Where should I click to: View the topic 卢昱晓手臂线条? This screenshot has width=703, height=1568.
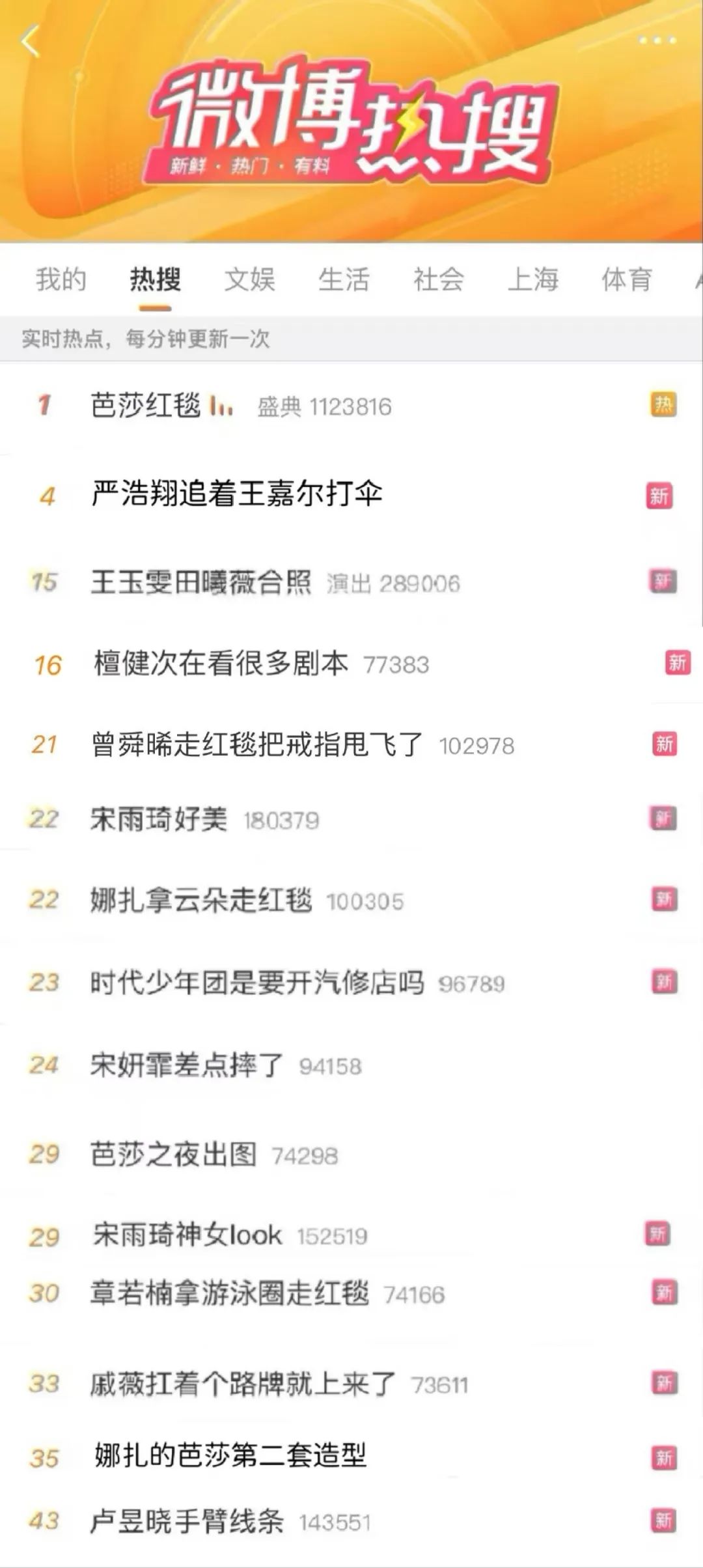[x=187, y=1522]
